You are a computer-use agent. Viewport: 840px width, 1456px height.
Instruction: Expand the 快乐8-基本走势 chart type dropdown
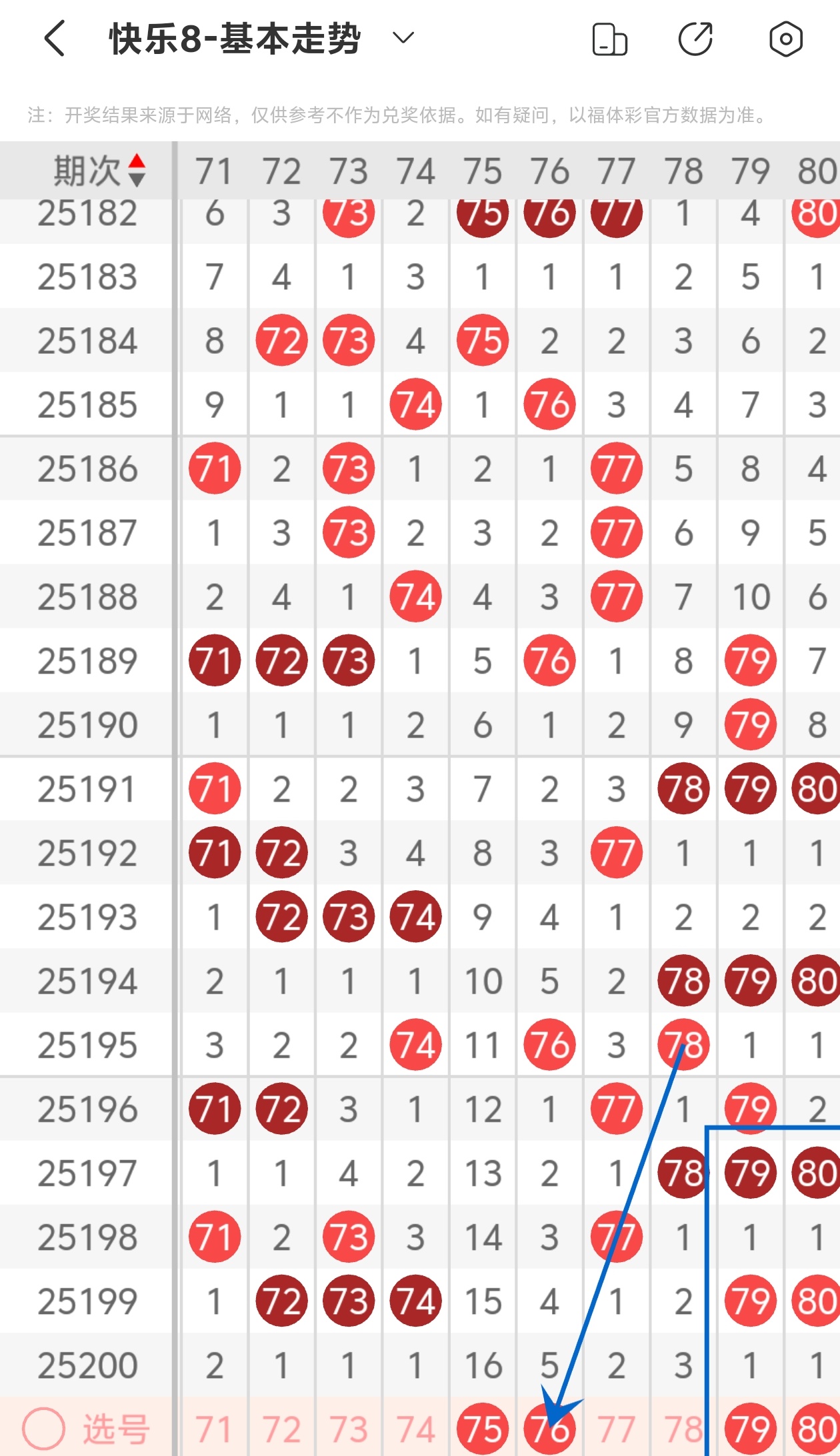pos(403,38)
